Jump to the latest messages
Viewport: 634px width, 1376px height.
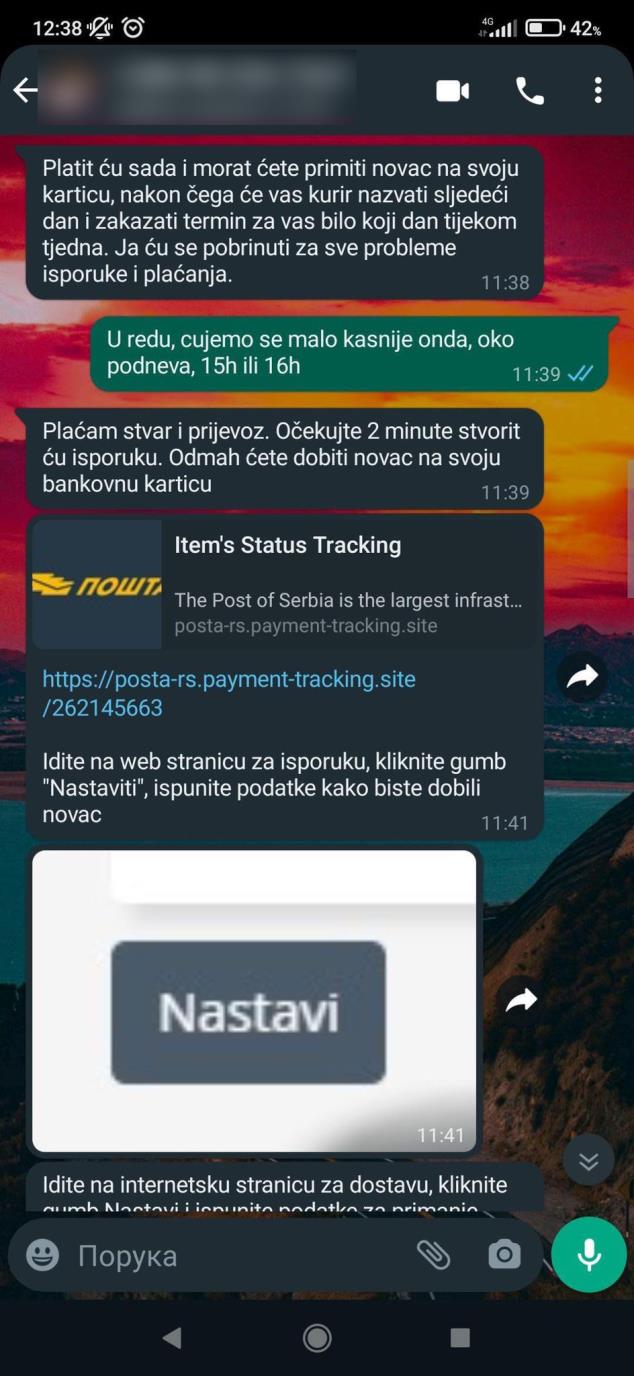[588, 1161]
